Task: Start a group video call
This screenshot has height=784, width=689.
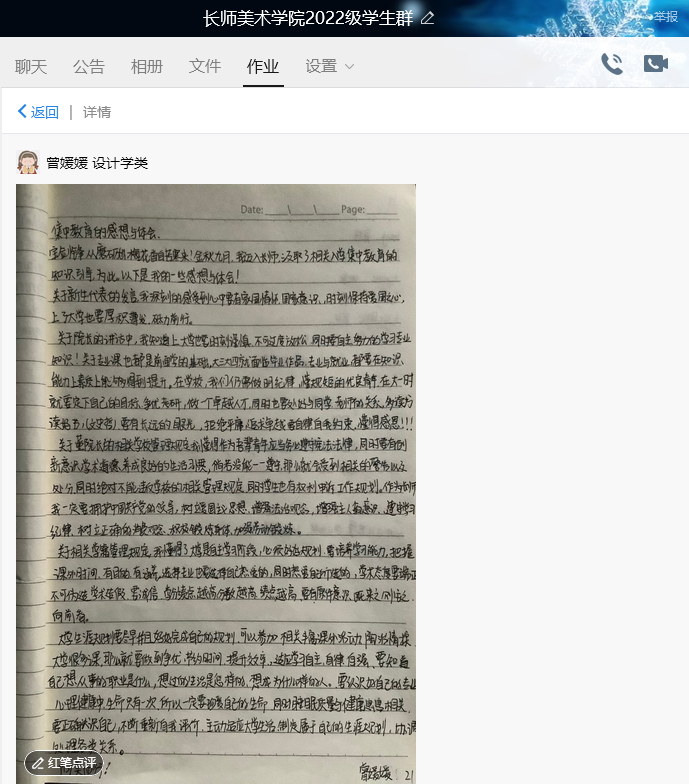Action: point(656,64)
